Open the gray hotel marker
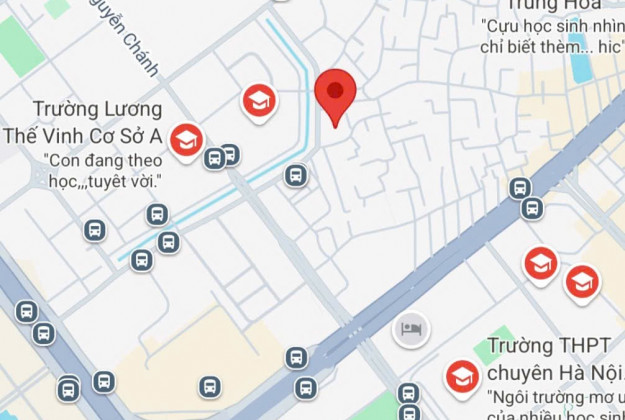The image size is (625, 420). click(411, 328)
